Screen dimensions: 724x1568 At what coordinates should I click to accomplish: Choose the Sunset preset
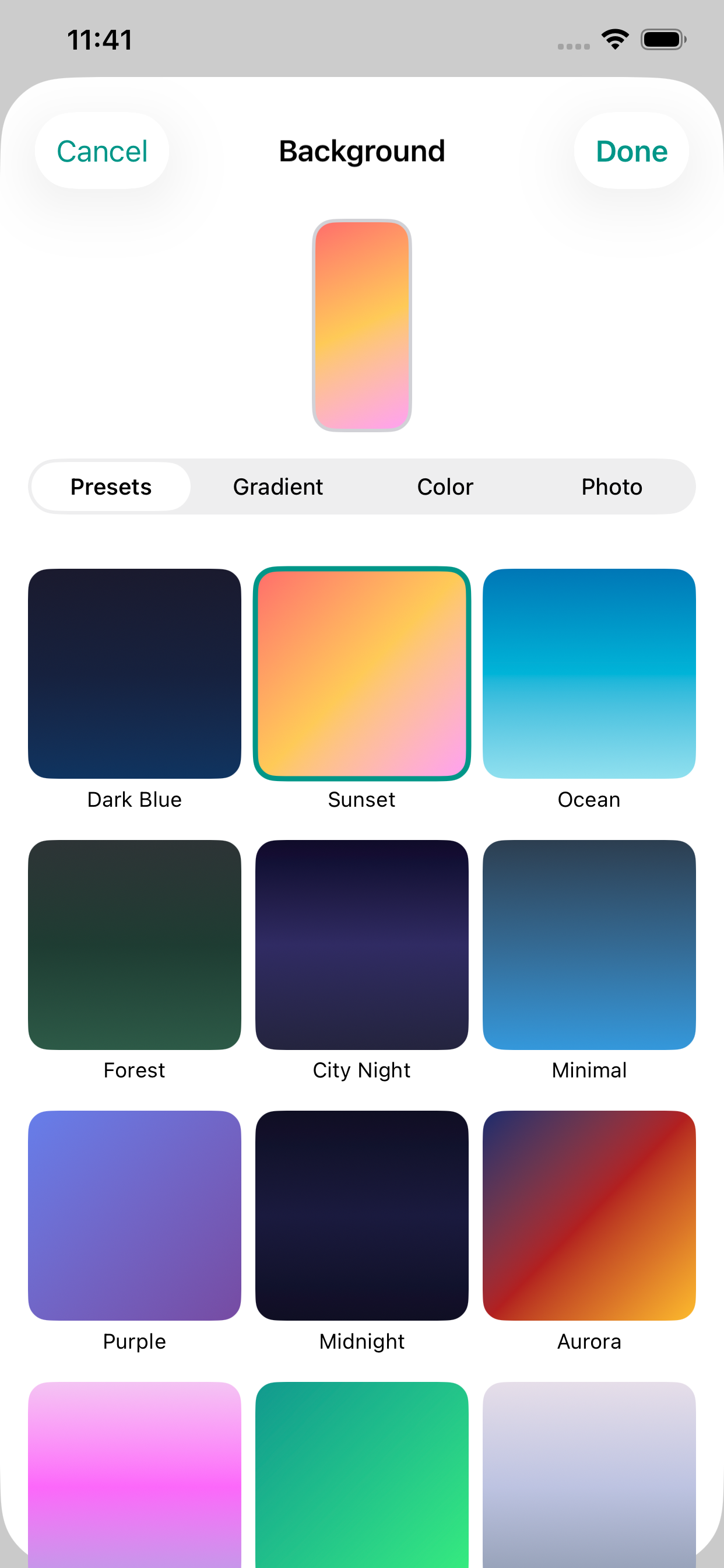tap(362, 673)
